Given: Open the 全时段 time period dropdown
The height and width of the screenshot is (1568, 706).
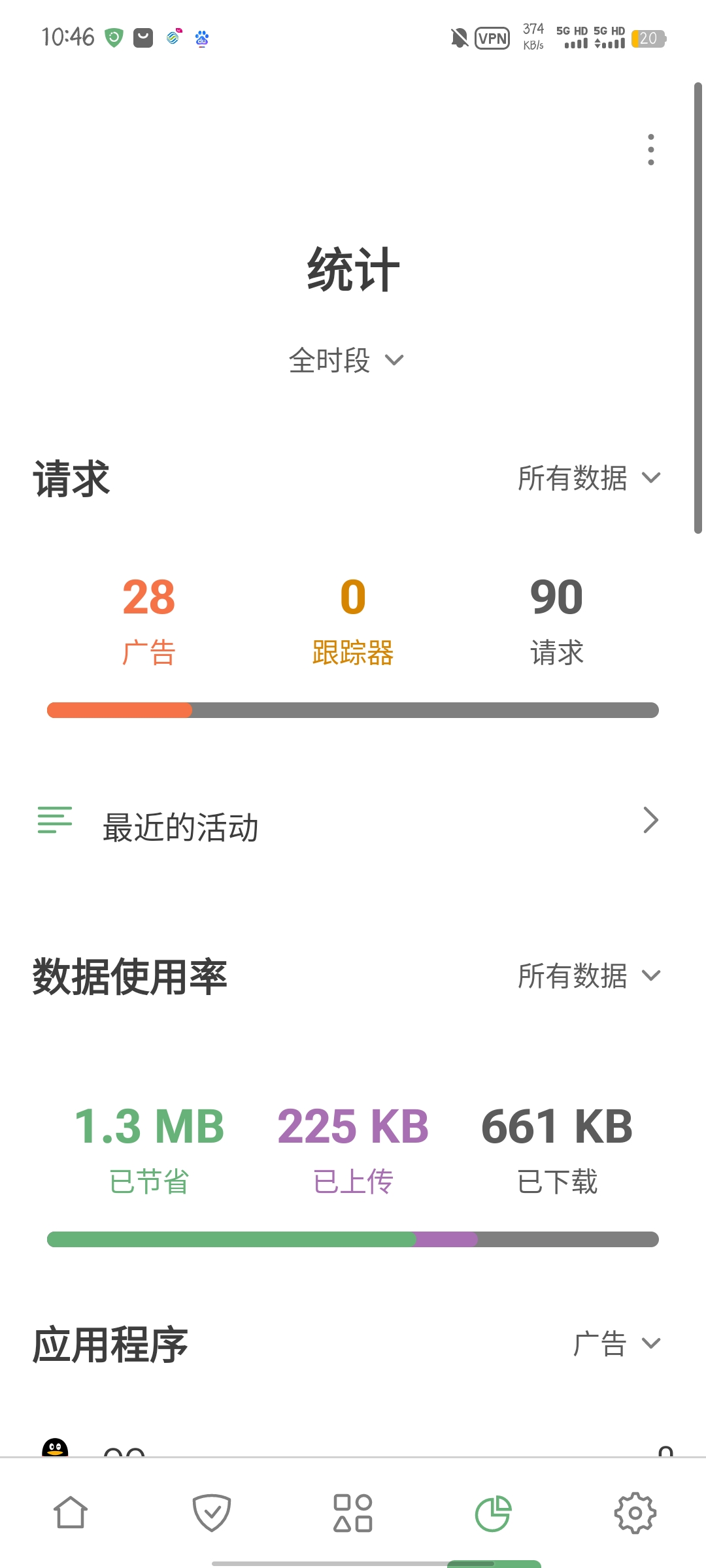Looking at the screenshot, I should (x=346, y=360).
